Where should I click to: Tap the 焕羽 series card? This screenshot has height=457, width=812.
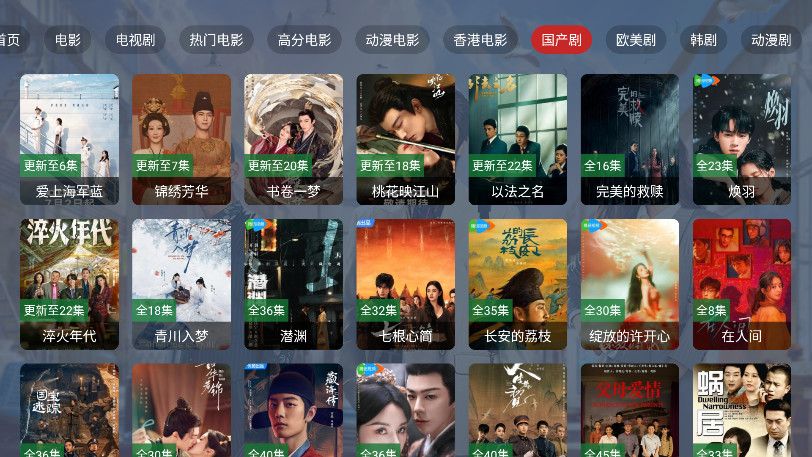tap(742, 139)
